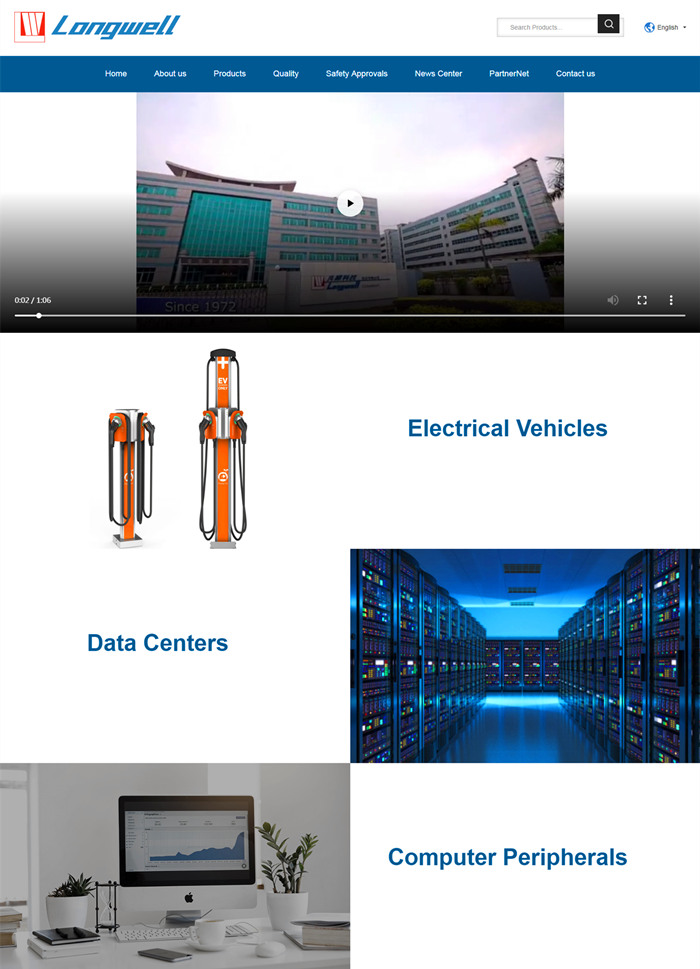Open the Computer Peripherals category
This screenshot has height=969, width=700.
[x=507, y=857]
